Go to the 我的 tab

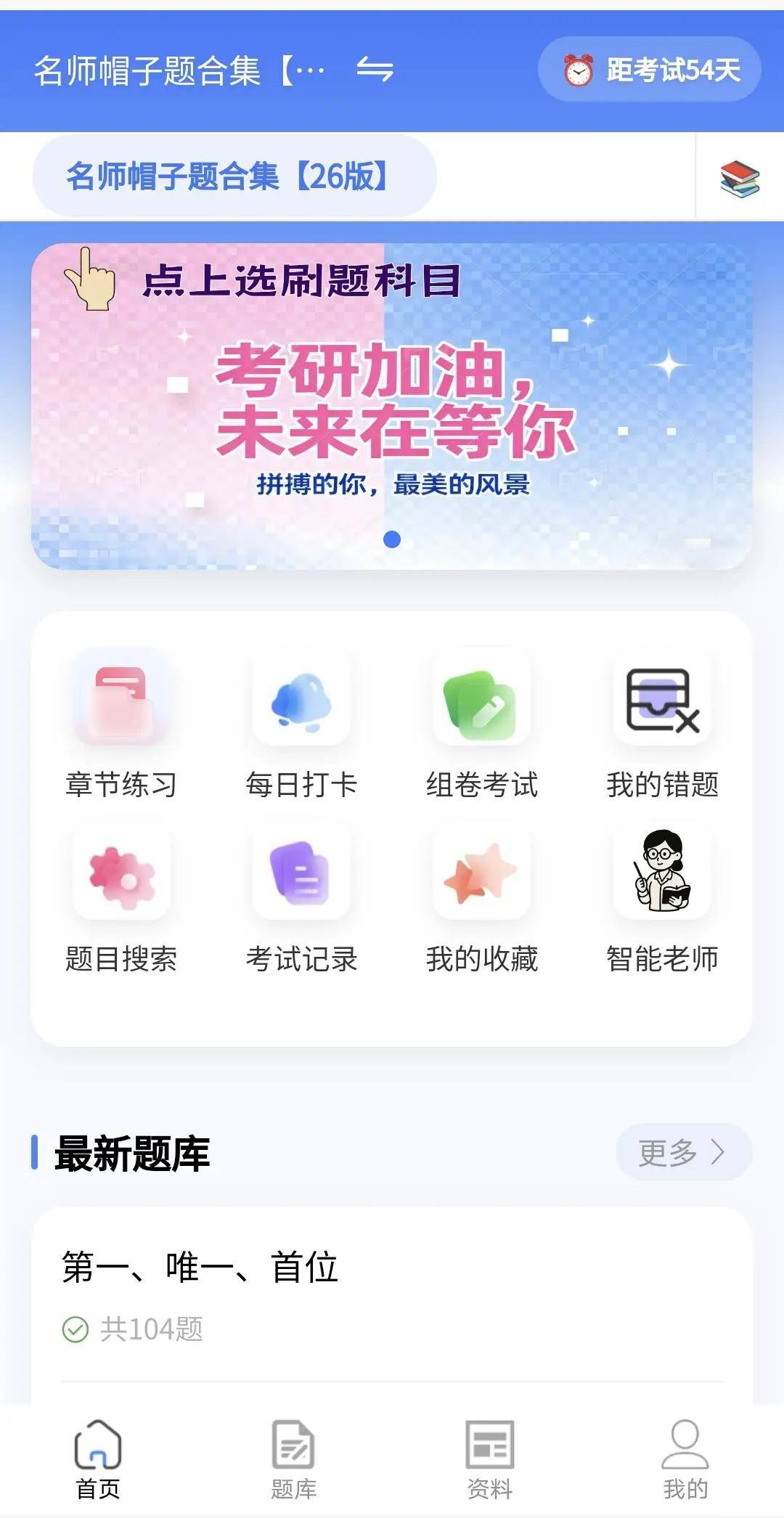pyautogui.click(x=685, y=1459)
